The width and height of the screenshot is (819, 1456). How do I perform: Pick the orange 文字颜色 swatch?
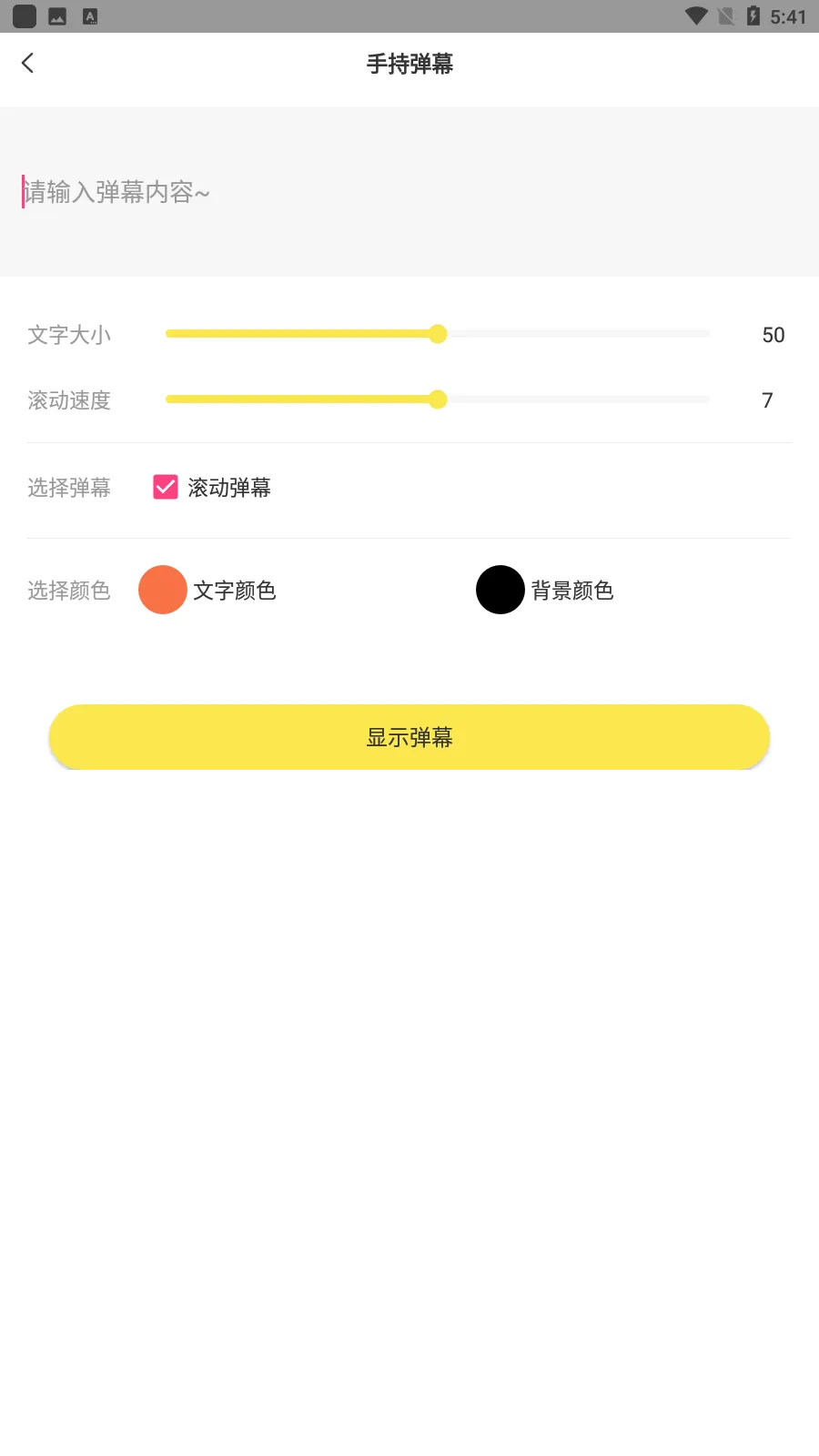163,590
